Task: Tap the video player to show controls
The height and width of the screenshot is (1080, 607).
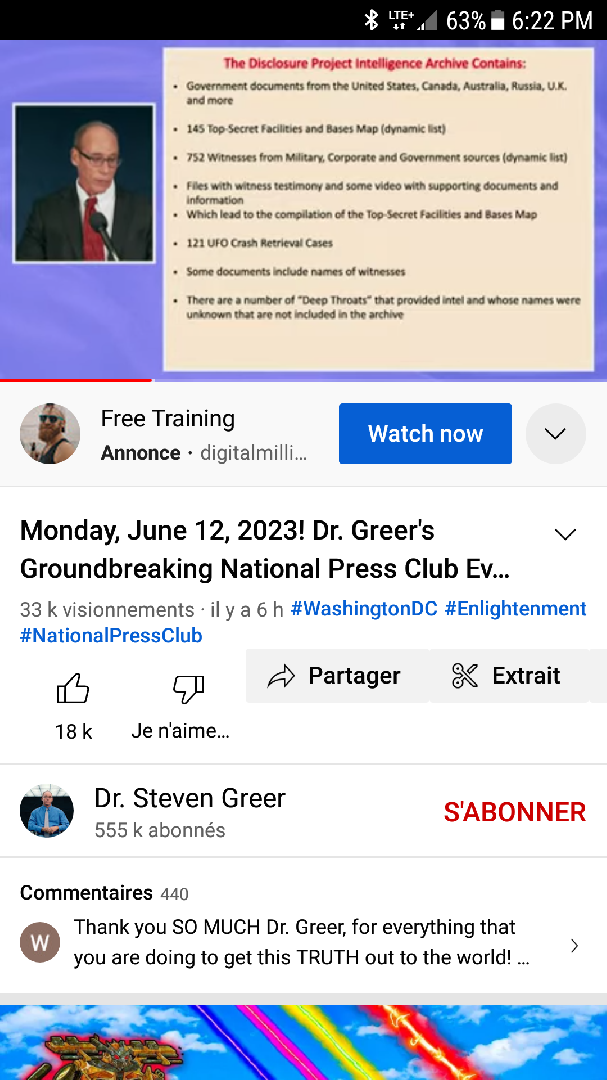Action: pyautogui.click(x=303, y=210)
